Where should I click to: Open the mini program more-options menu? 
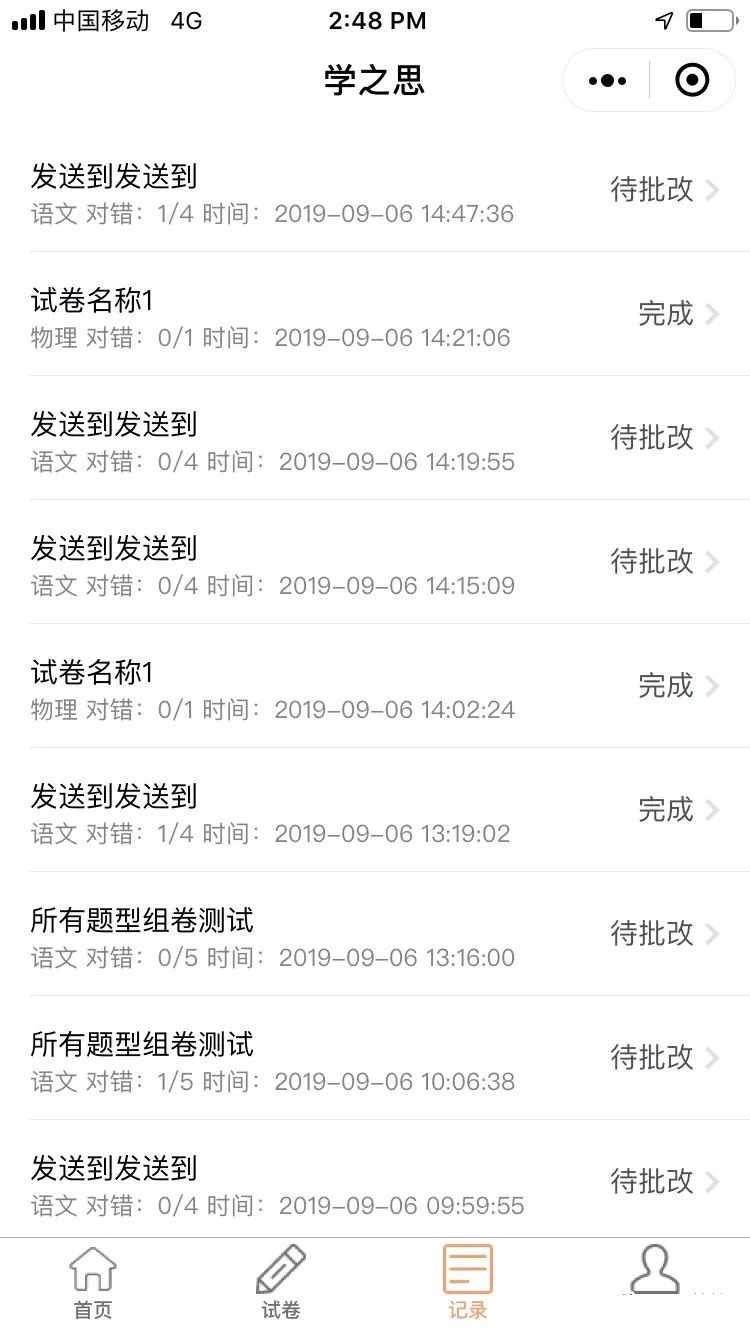coord(607,81)
